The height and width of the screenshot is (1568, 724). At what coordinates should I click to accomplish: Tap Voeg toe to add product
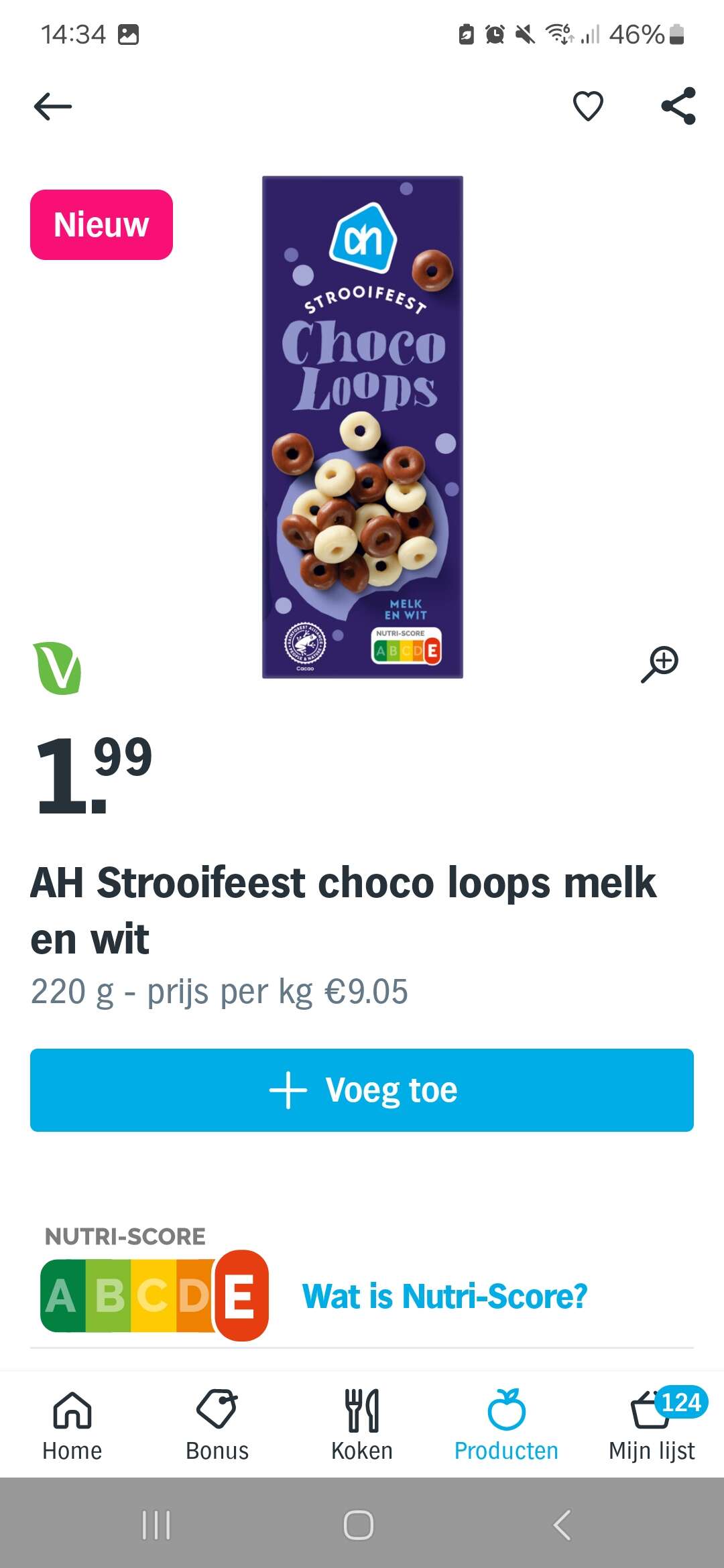point(362,1090)
